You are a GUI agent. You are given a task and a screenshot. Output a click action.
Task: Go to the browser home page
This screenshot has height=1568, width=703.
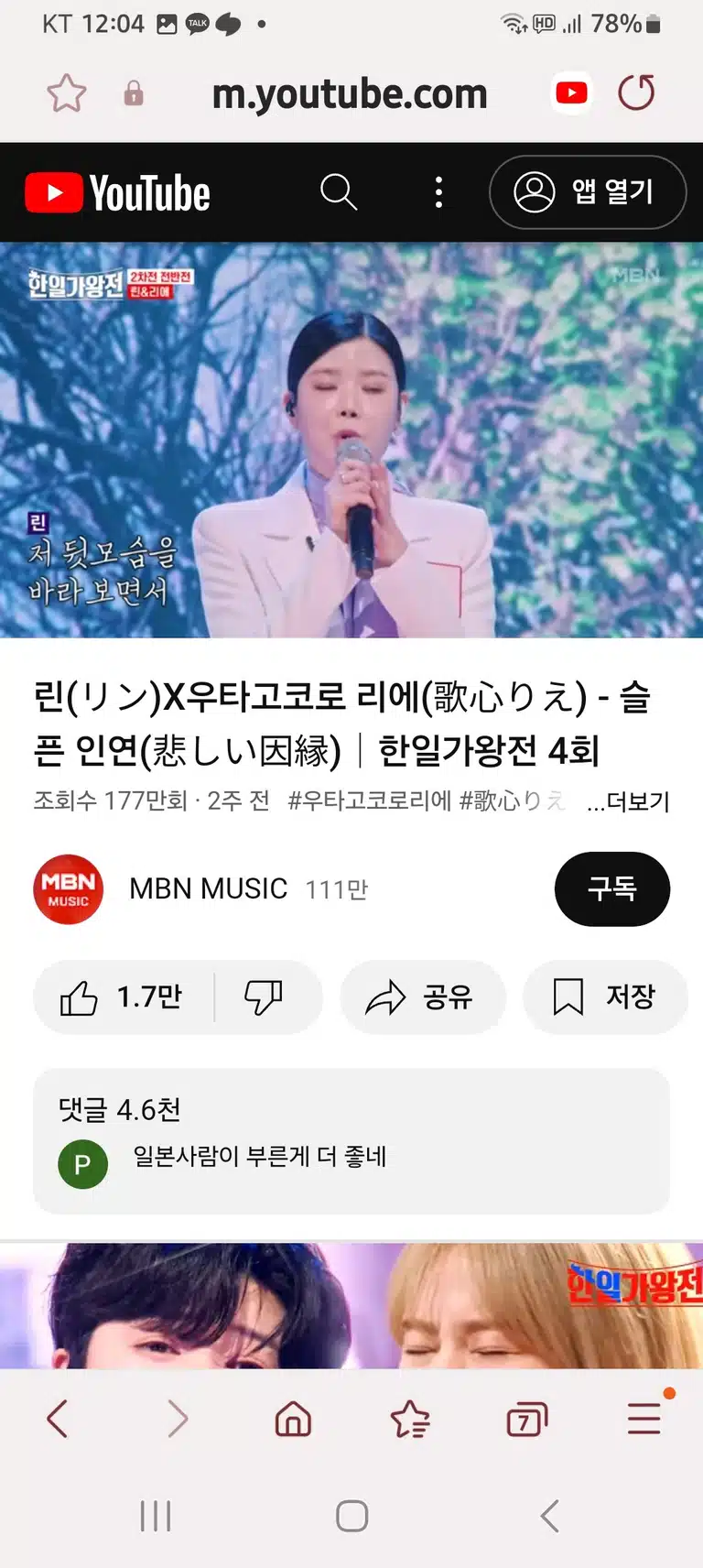[293, 1420]
